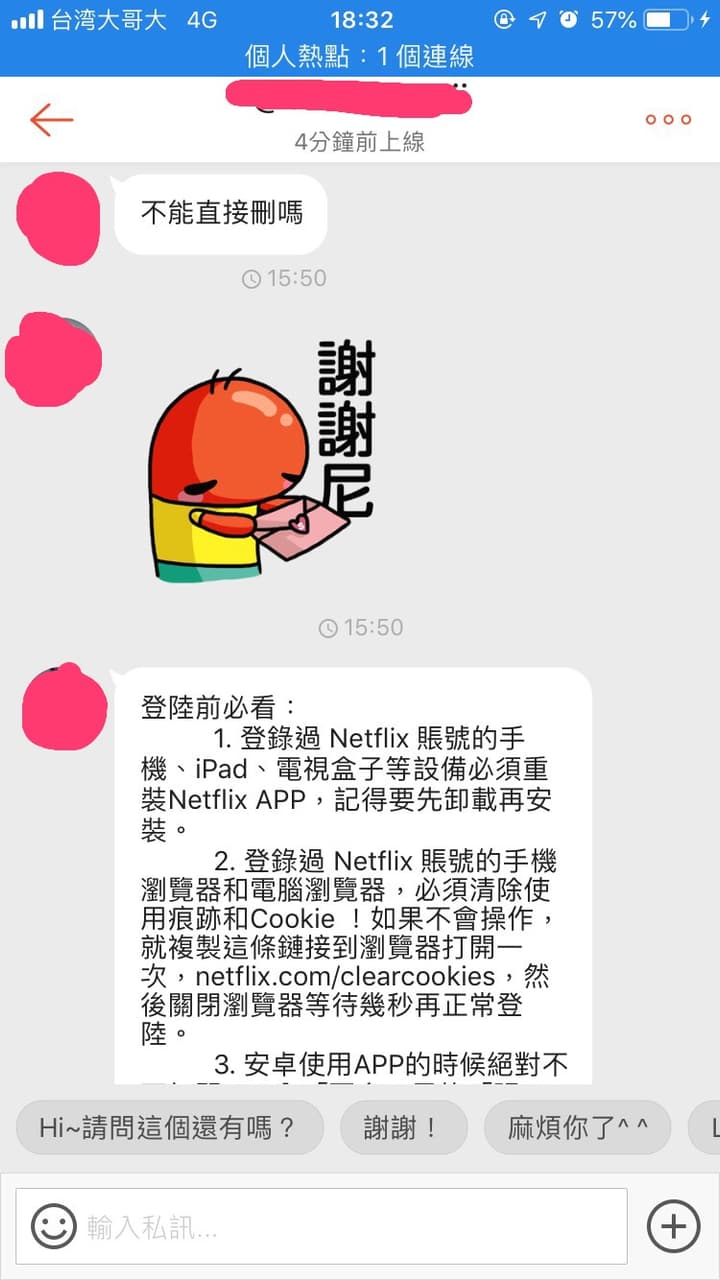Choose the "麻煩你了^ ^" quick reply chip
The height and width of the screenshot is (1280, 720).
click(578, 1128)
